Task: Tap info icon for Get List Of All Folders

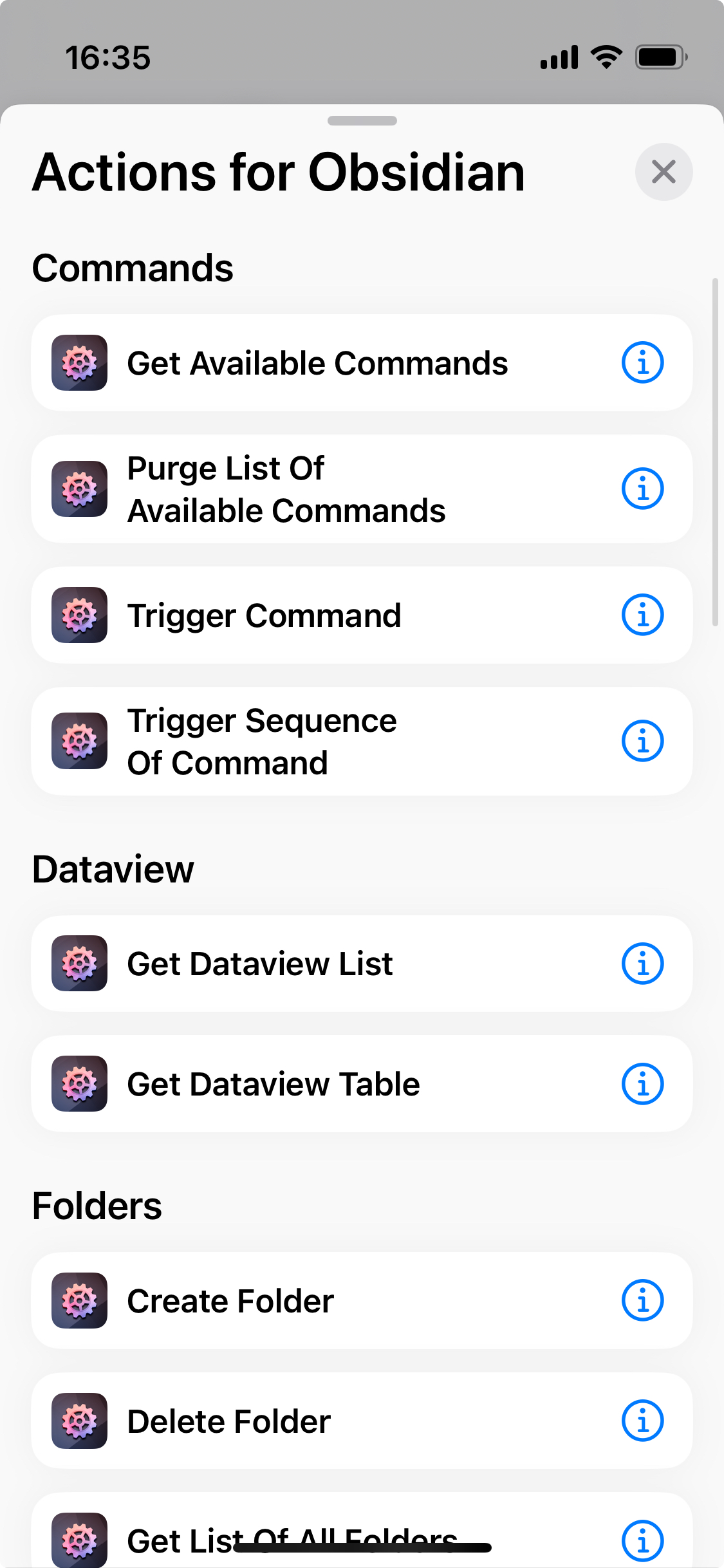Action: [642, 1541]
